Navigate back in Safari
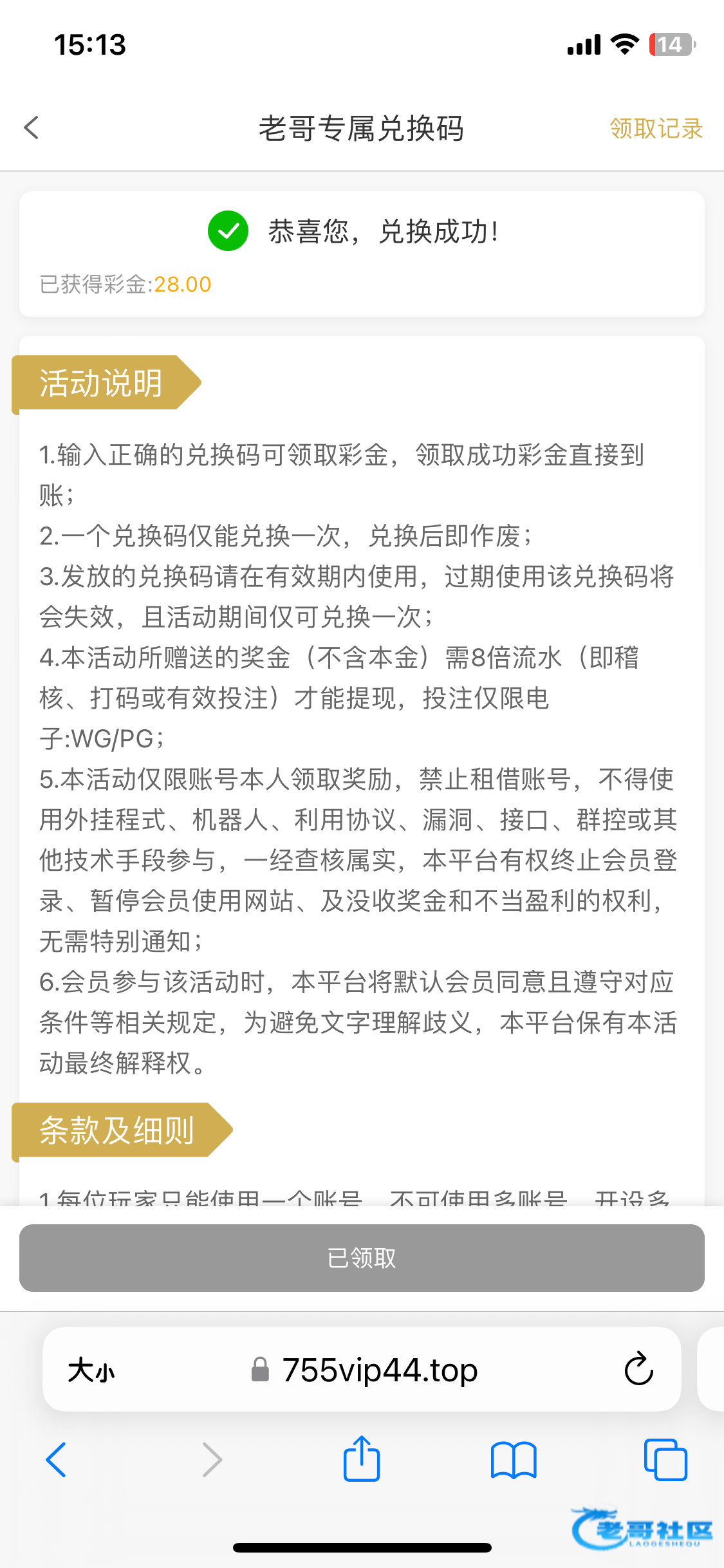The image size is (724, 1568). [x=57, y=1460]
